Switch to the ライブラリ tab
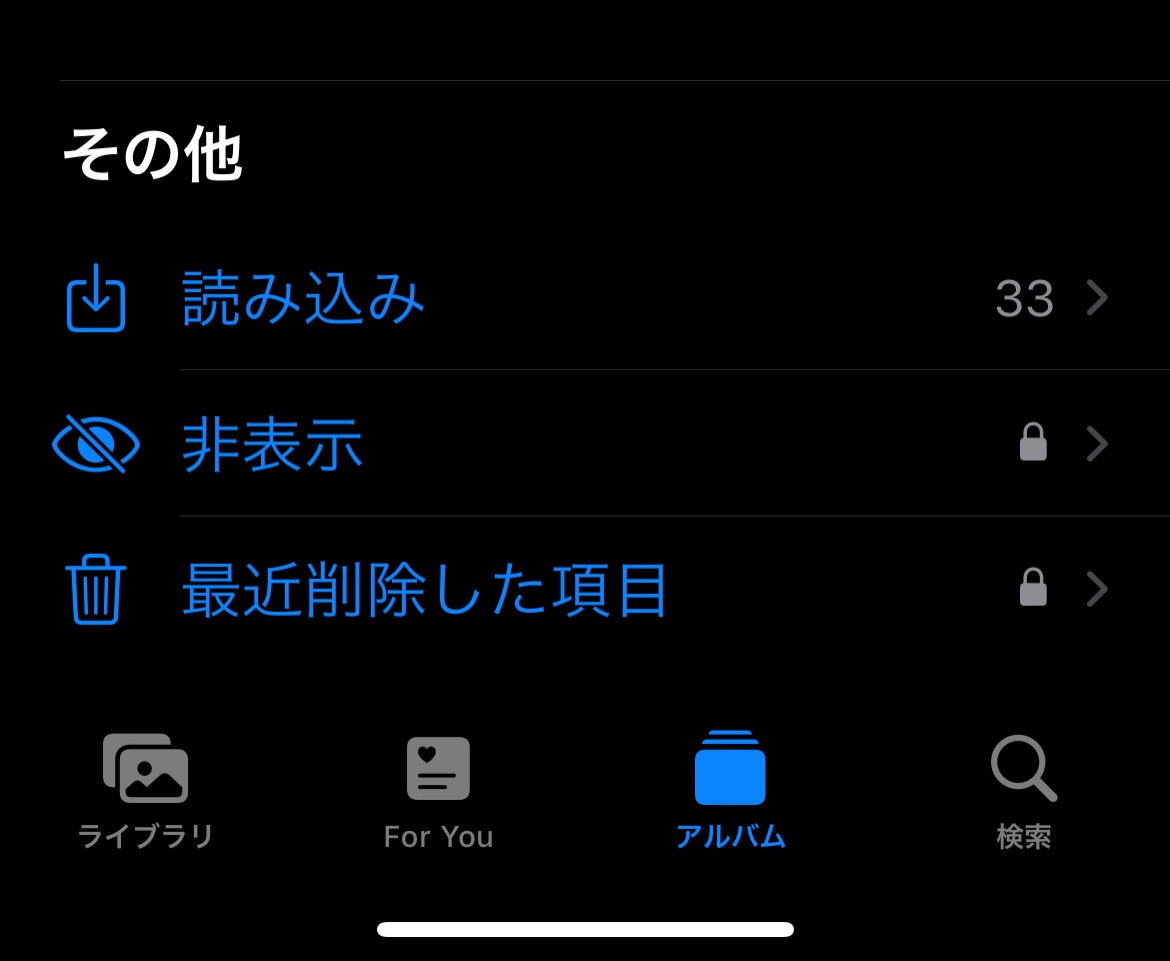 (x=146, y=790)
